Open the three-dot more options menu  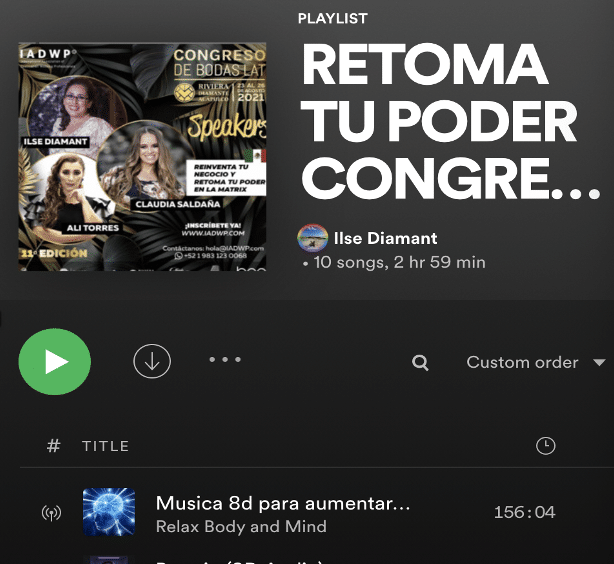225,360
